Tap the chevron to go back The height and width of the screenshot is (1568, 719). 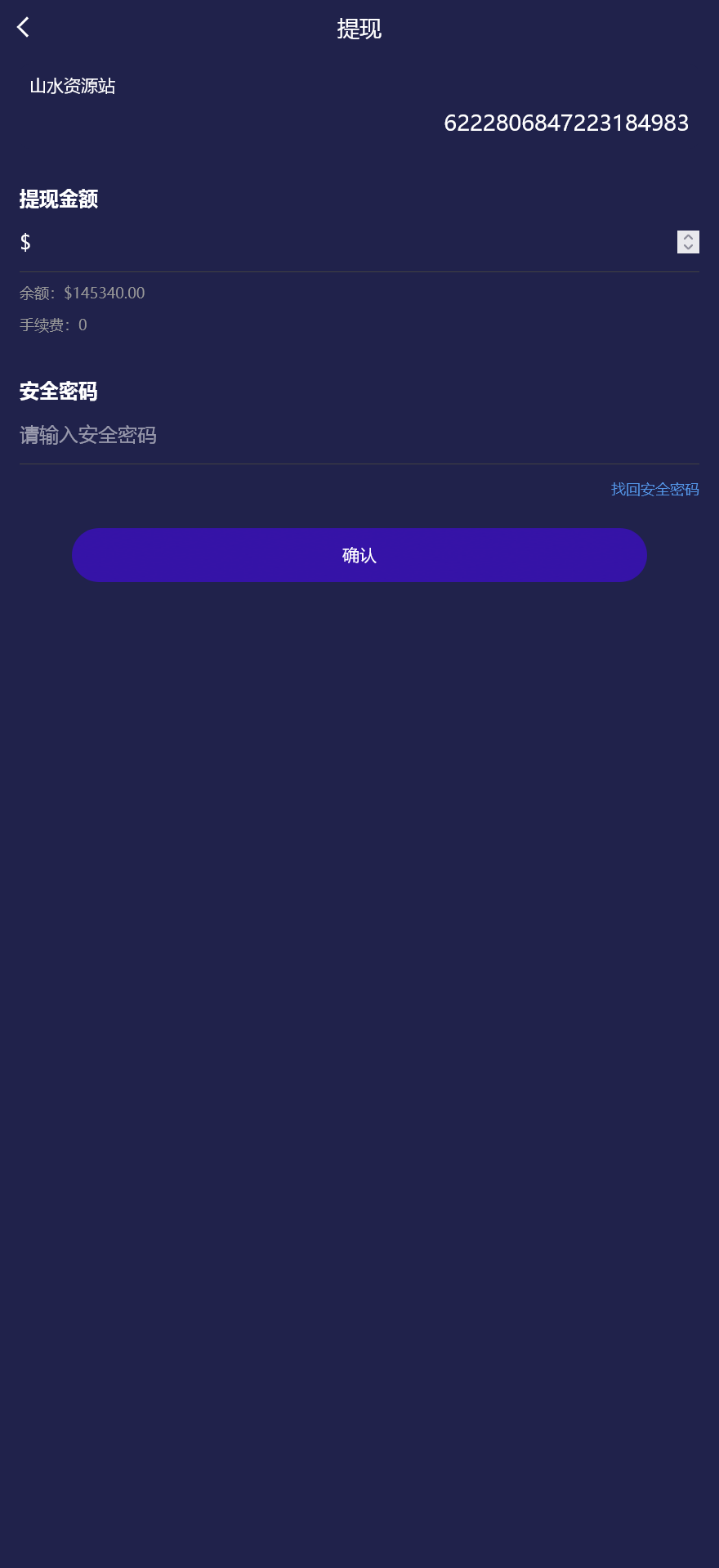(24, 27)
